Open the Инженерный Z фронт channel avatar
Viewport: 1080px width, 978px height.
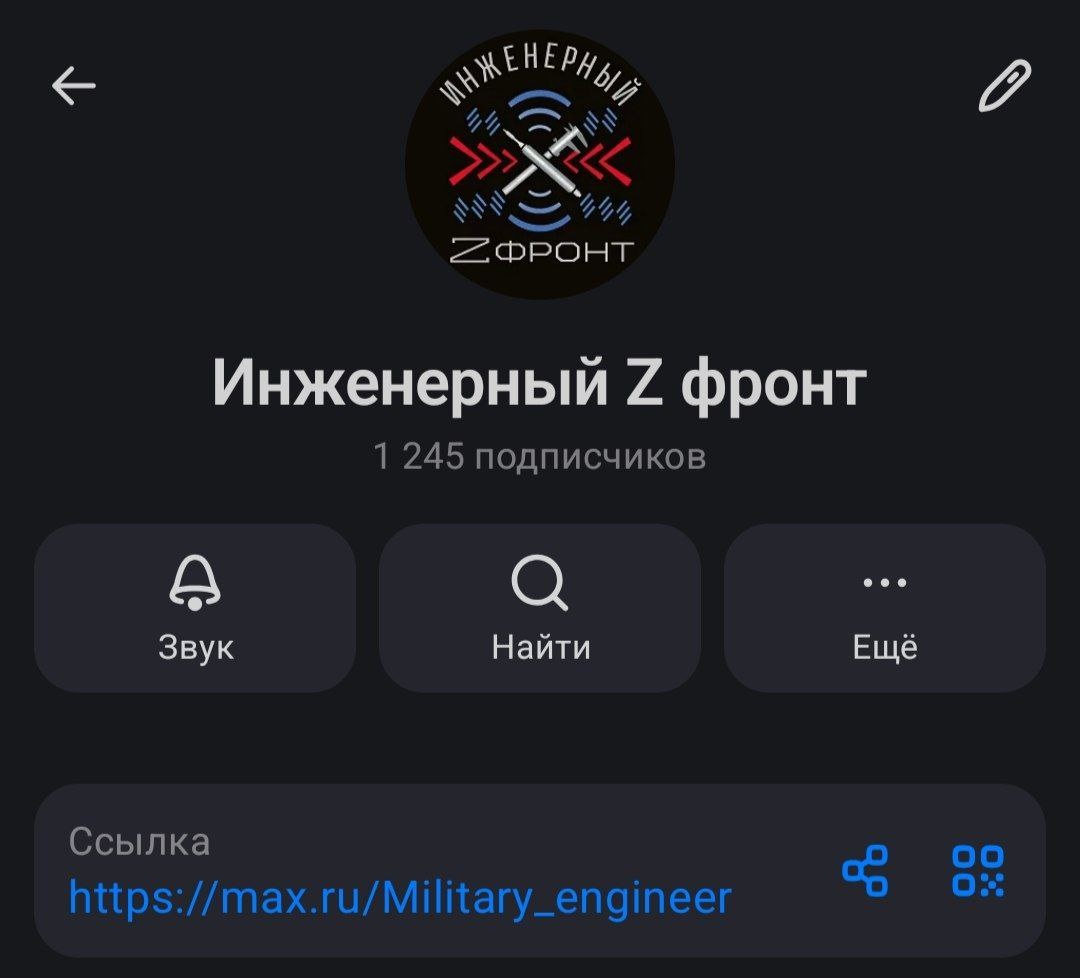tap(540, 165)
